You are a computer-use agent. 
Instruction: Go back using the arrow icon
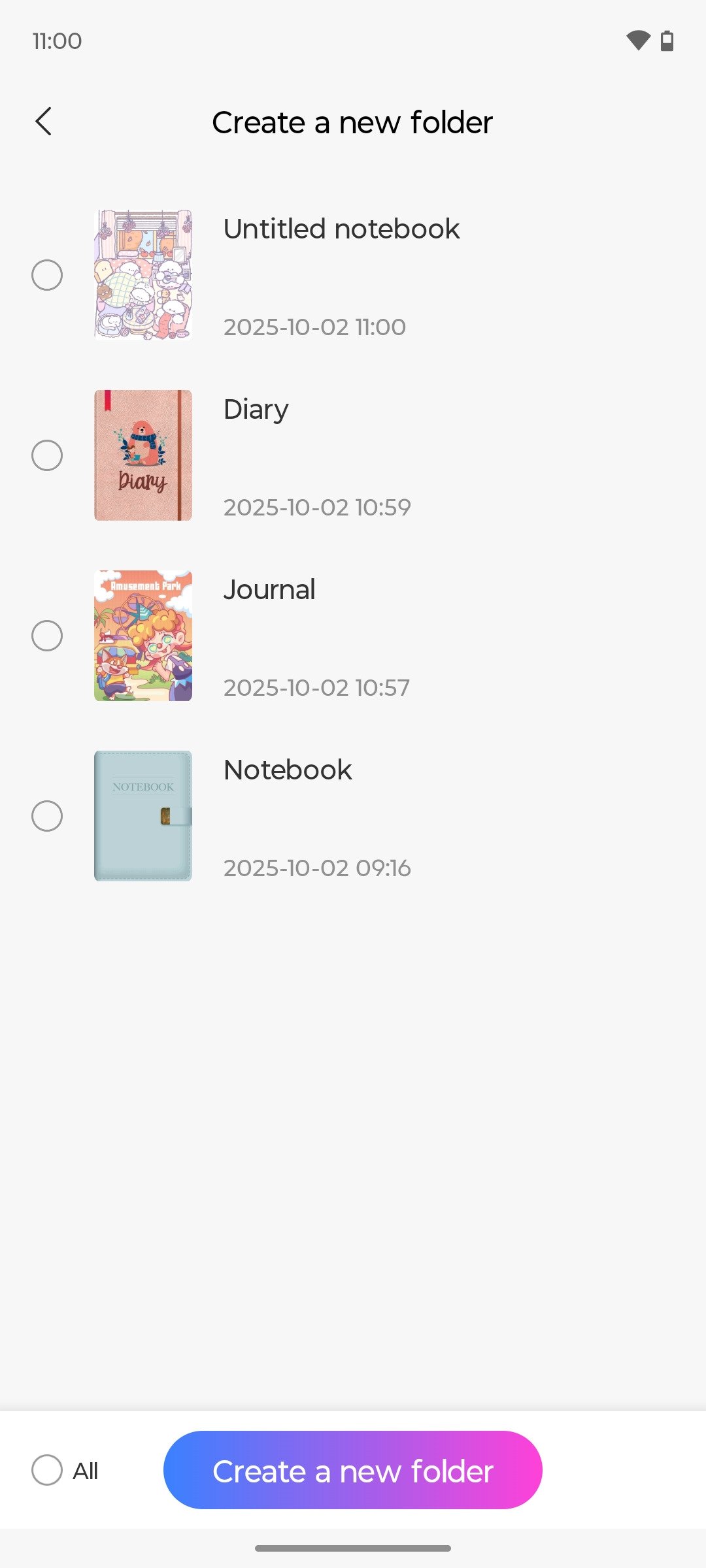pyautogui.click(x=44, y=122)
